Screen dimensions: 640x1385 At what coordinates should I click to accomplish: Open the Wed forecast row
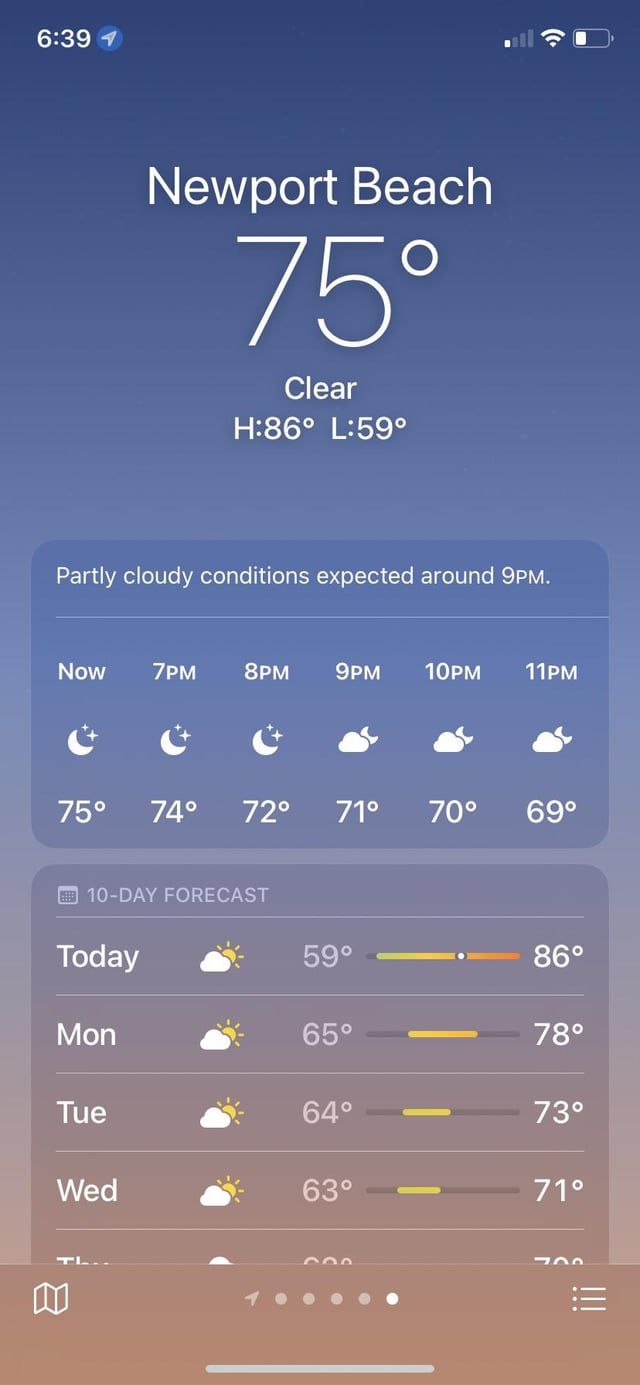(x=320, y=1190)
